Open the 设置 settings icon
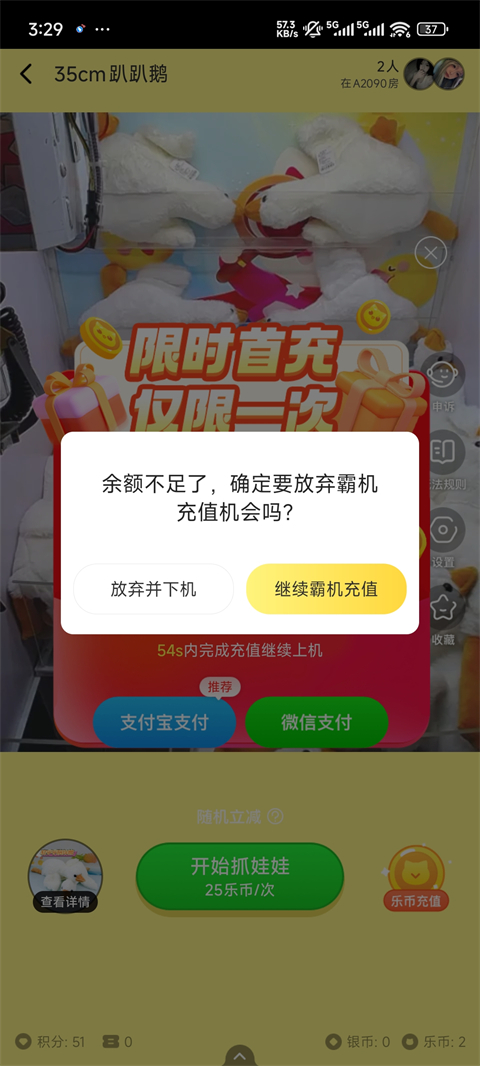The width and height of the screenshot is (480, 1066). [x=443, y=537]
